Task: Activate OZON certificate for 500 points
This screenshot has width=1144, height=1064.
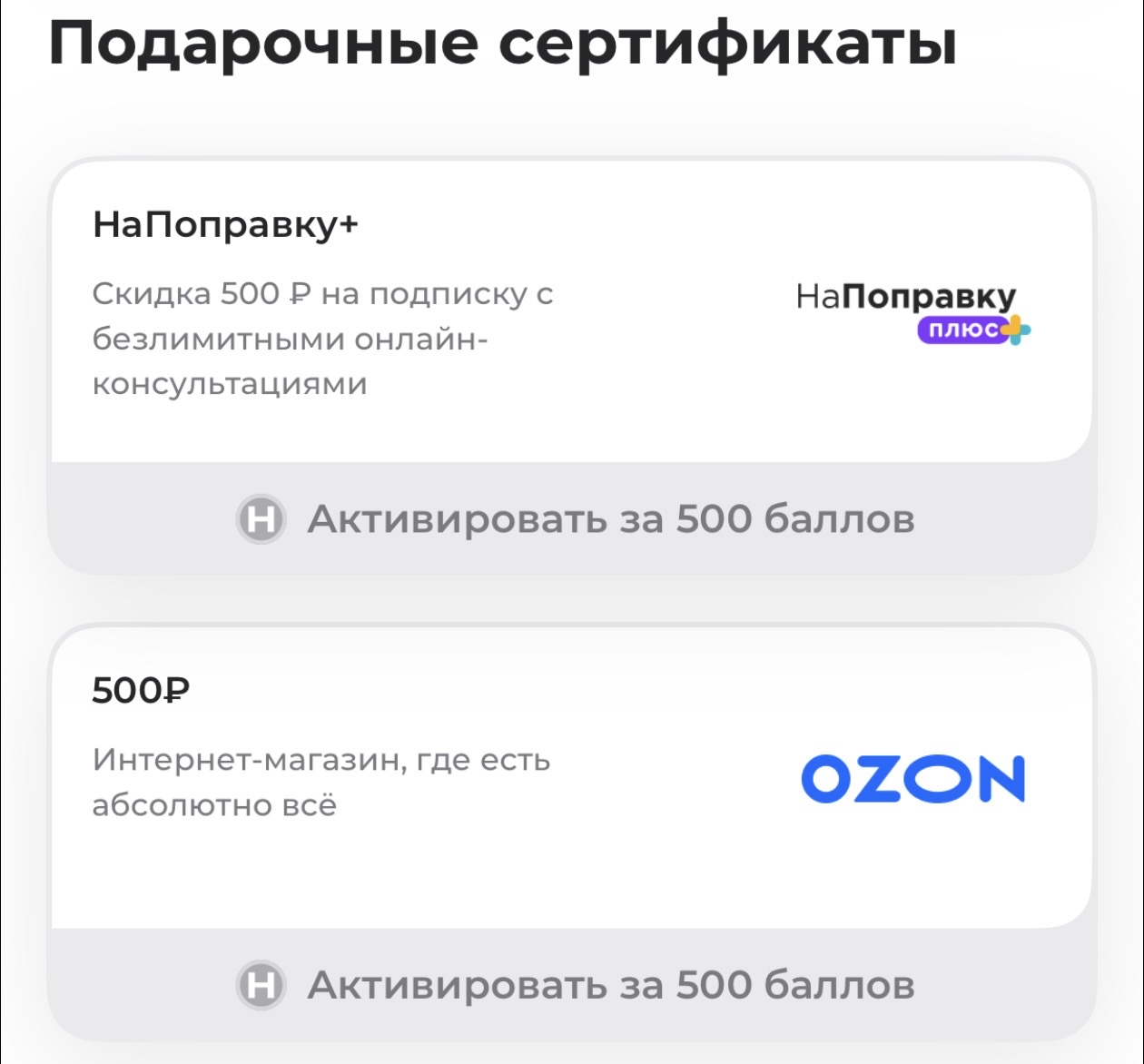Action: [x=574, y=985]
